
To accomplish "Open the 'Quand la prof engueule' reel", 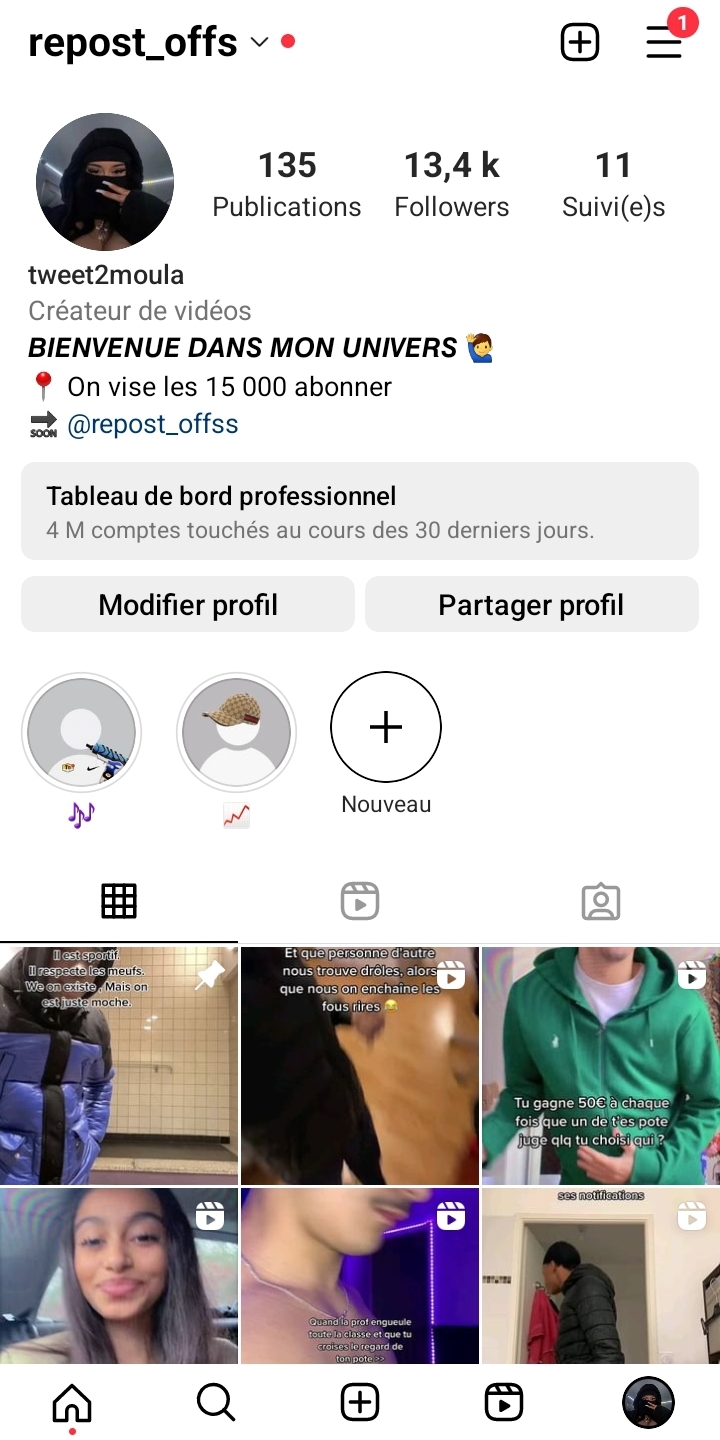I will (360, 1275).
